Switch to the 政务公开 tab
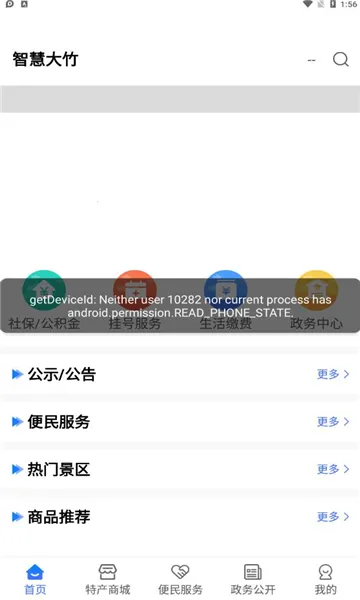Screen dimensions: 360x600 (253, 579)
